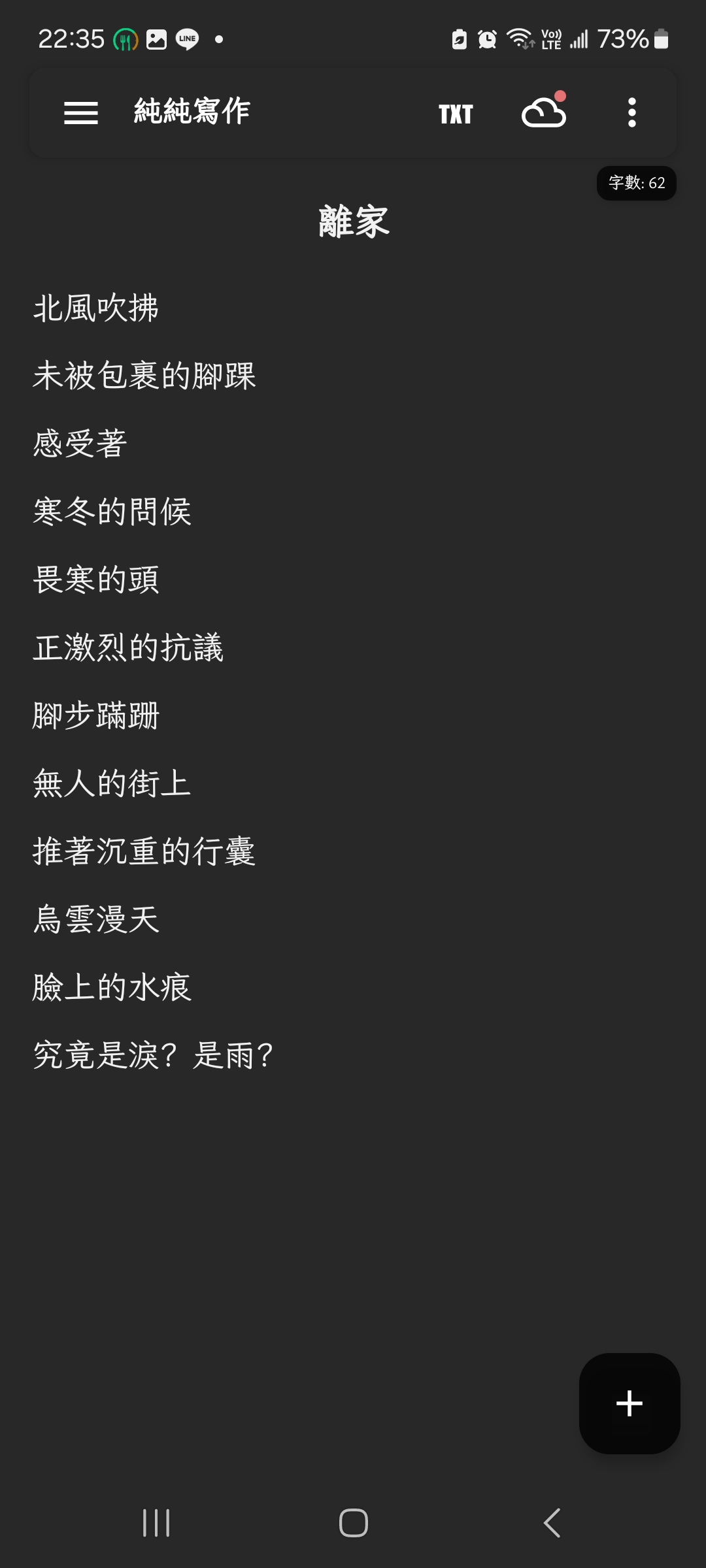This screenshot has height=1568, width=706.
Task: Create a new document with the plus button
Action: (629, 1403)
